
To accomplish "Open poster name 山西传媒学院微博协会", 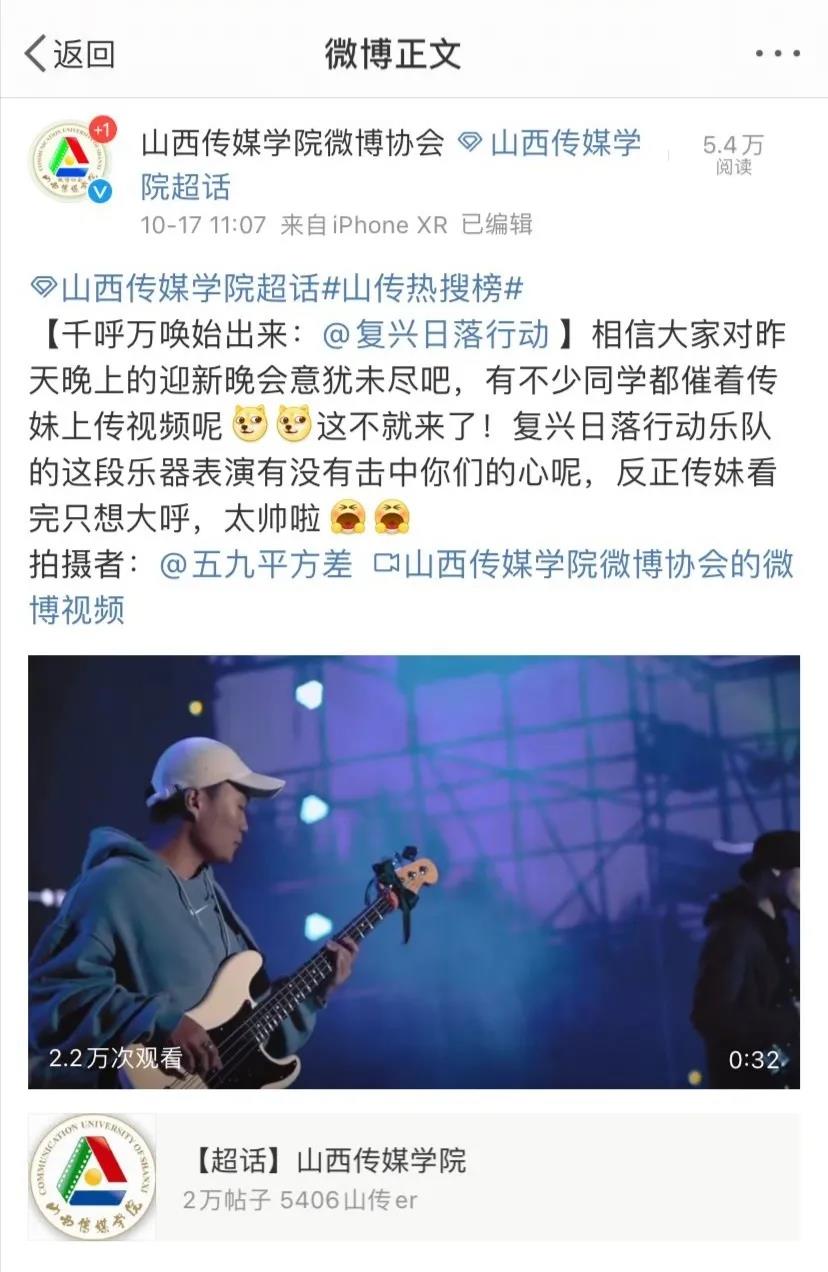I will tap(292, 144).
